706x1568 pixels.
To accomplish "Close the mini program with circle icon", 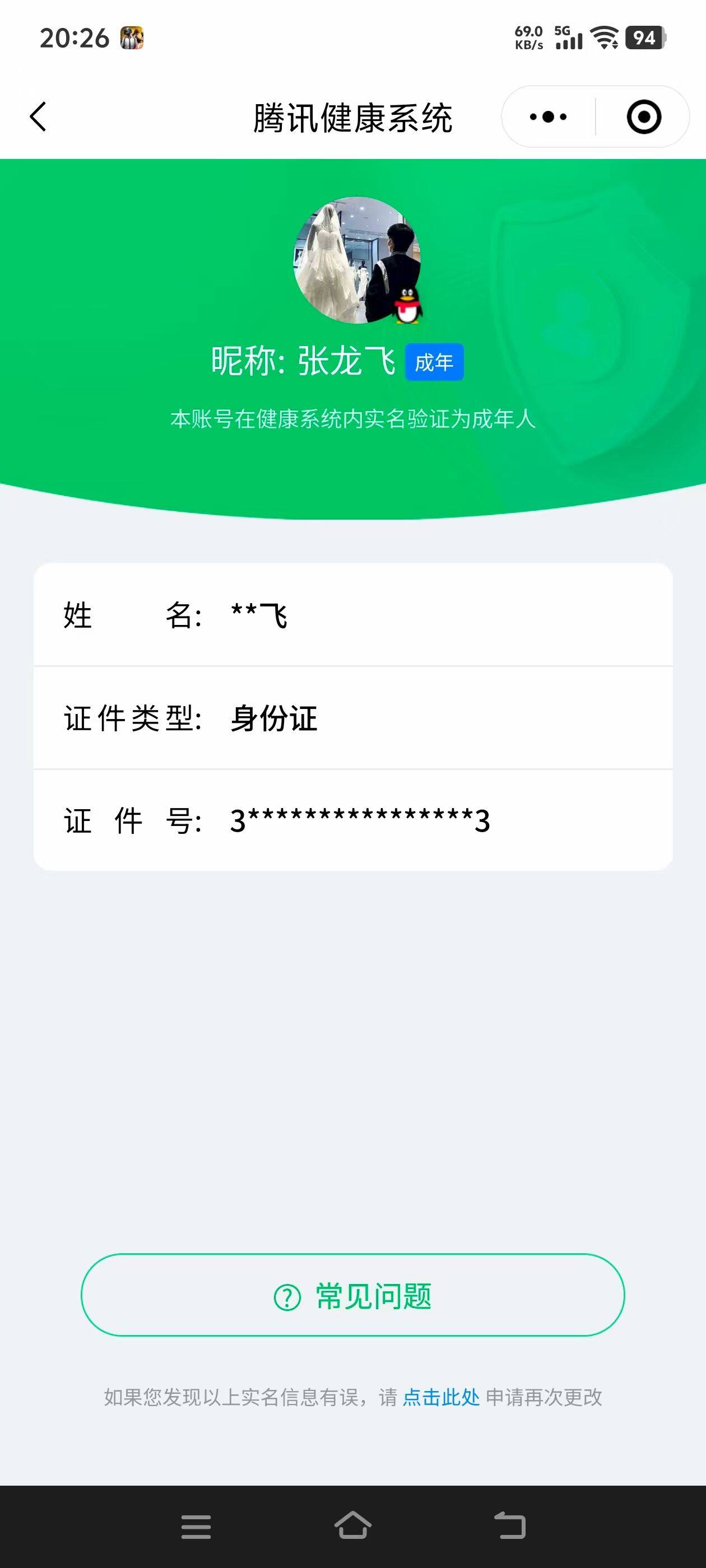I will [644, 116].
